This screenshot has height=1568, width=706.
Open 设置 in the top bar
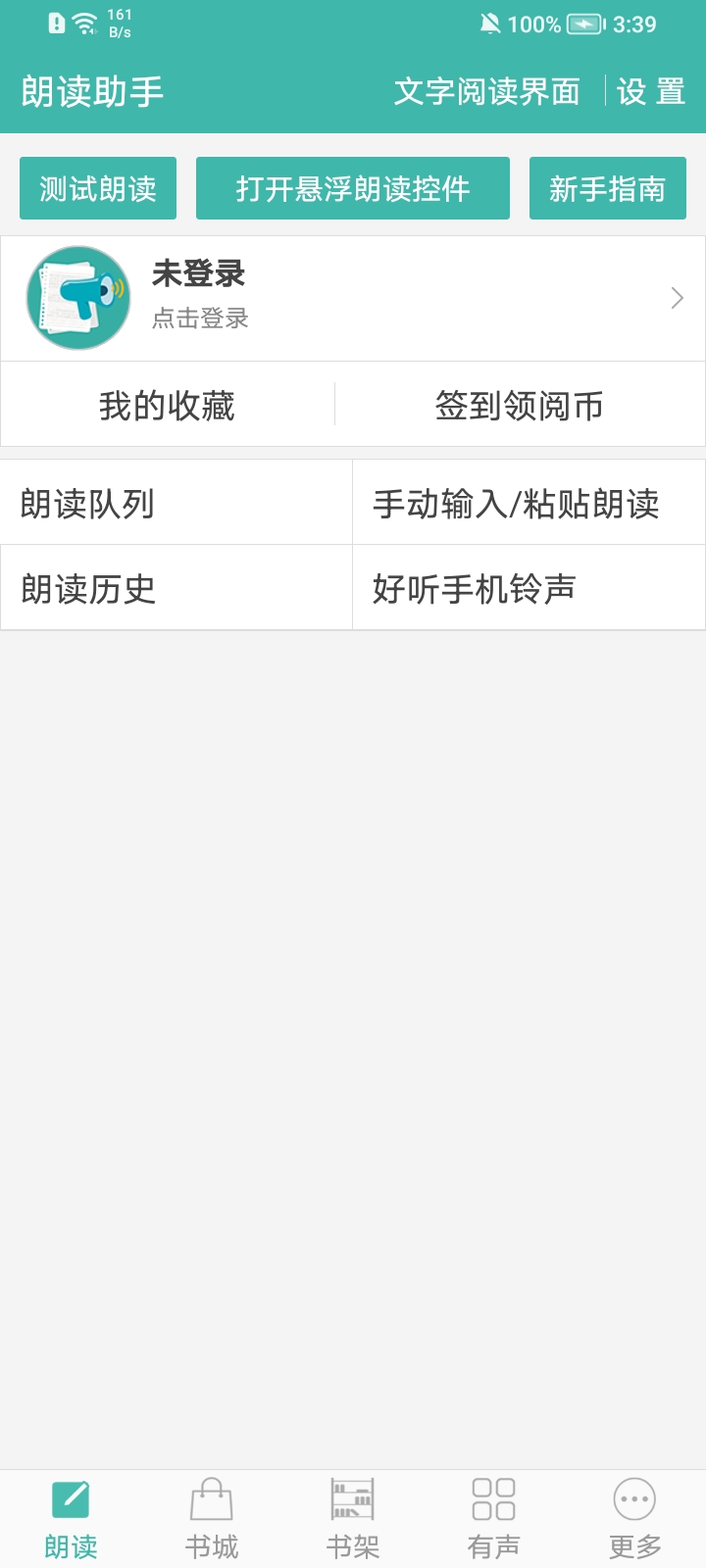coord(651,92)
